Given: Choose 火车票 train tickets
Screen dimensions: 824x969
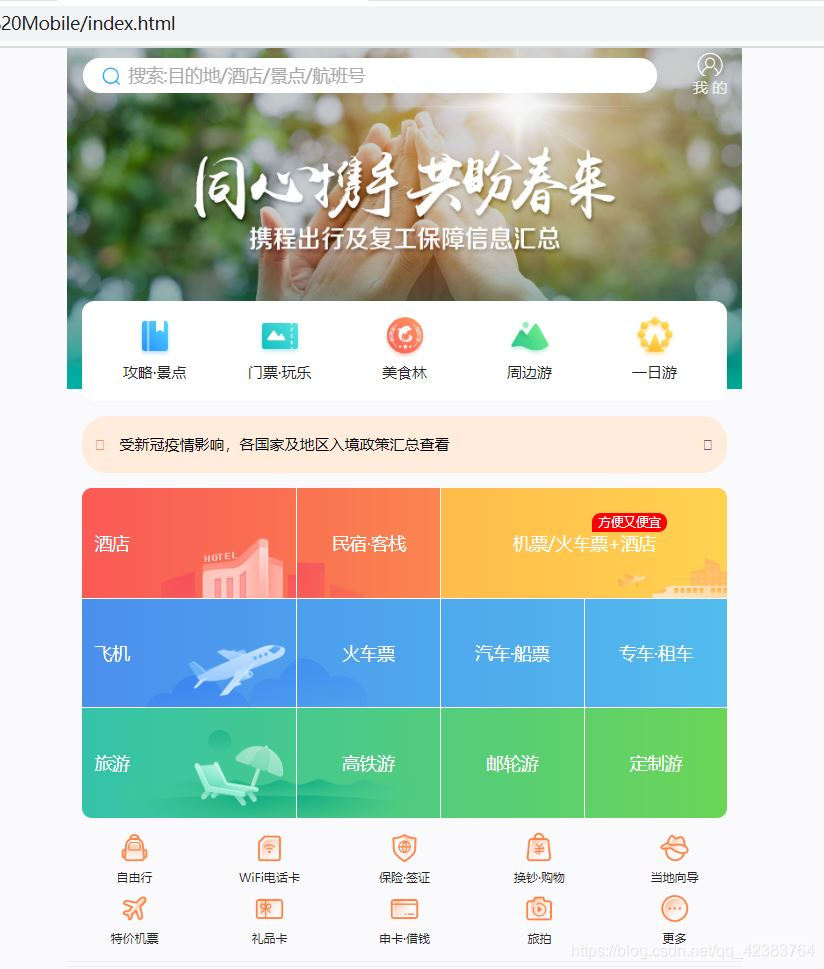Looking at the screenshot, I should pyautogui.click(x=368, y=654).
